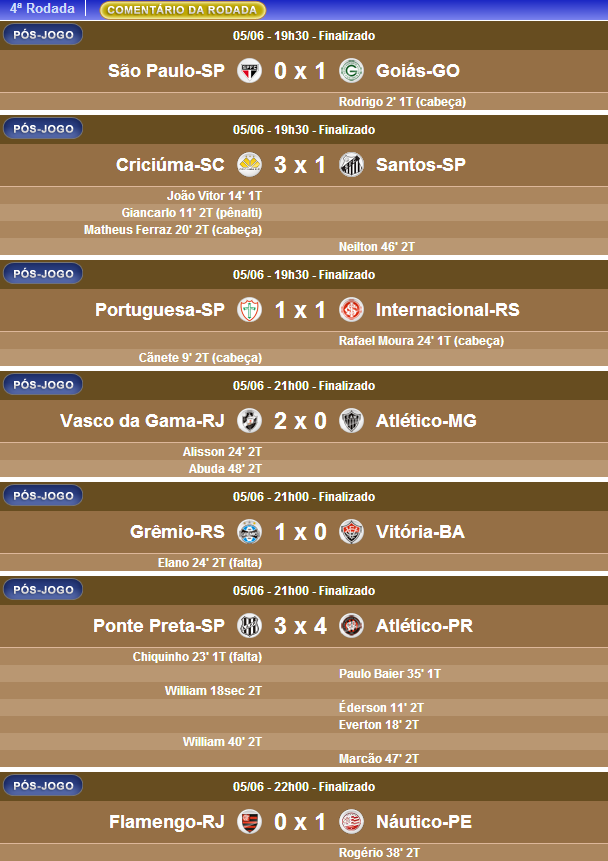This screenshot has height=861, width=608.
Task: Open Pós-Jogo for São Paulo vs Goiás
Action: coord(43,35)
